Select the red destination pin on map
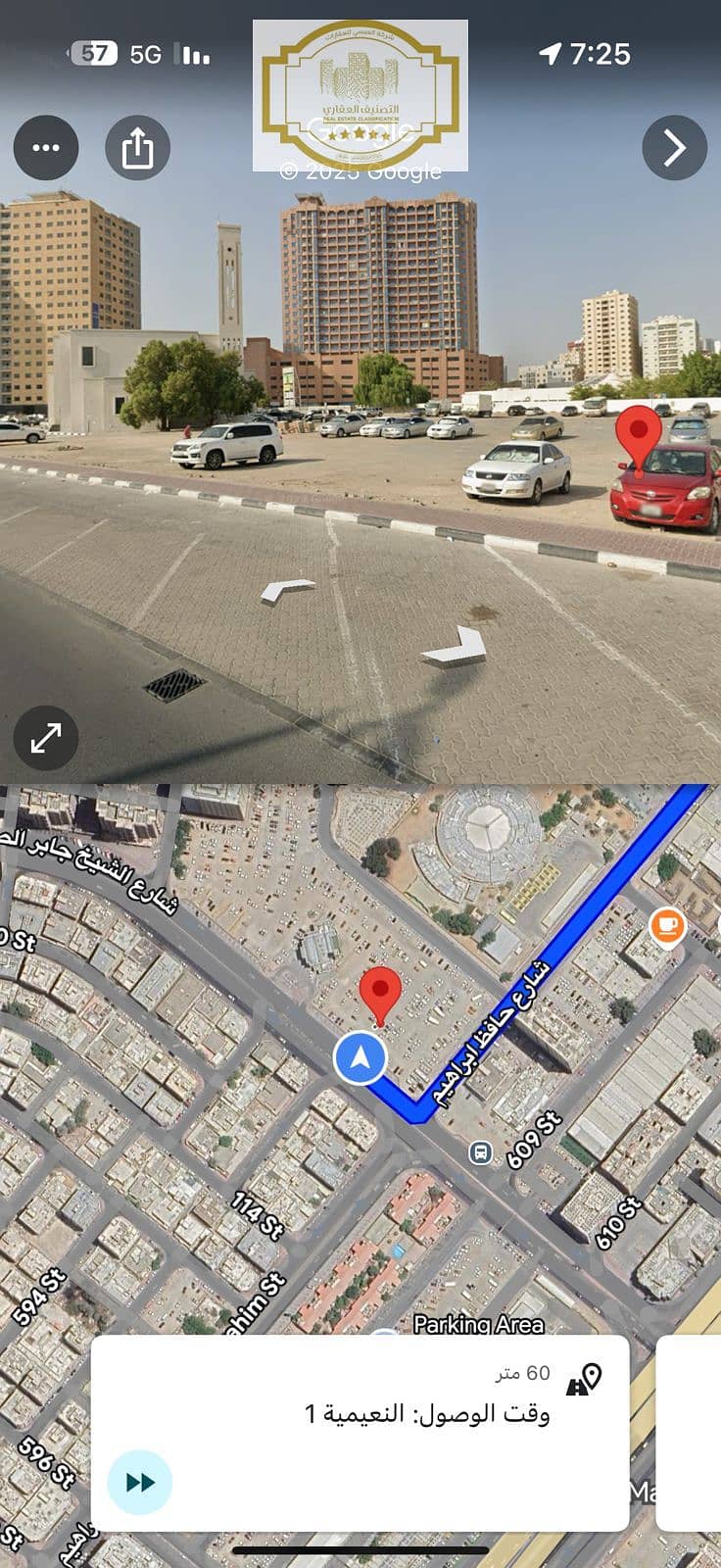 380,993
